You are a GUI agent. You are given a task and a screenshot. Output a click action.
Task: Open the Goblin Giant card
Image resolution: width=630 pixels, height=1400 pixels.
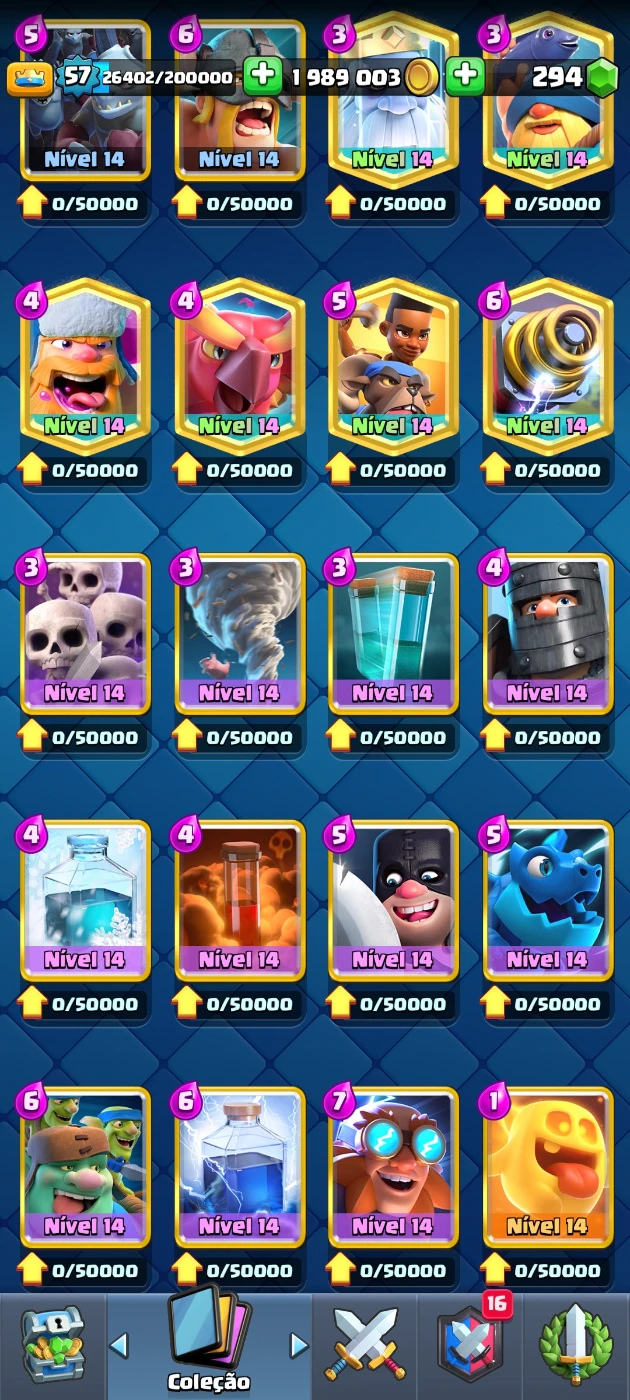click(x=85, y=1167)
